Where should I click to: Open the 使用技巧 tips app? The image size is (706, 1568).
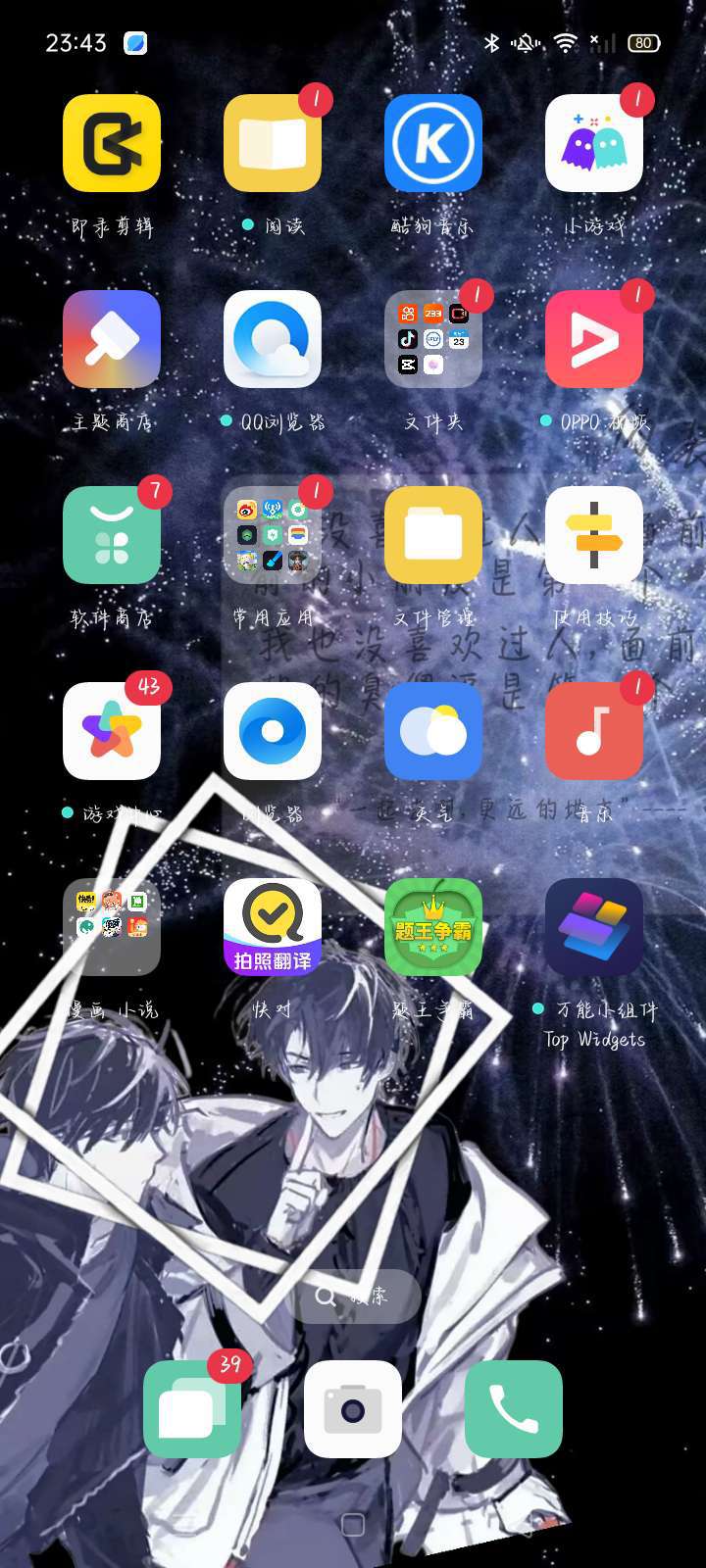pos(594,535)
